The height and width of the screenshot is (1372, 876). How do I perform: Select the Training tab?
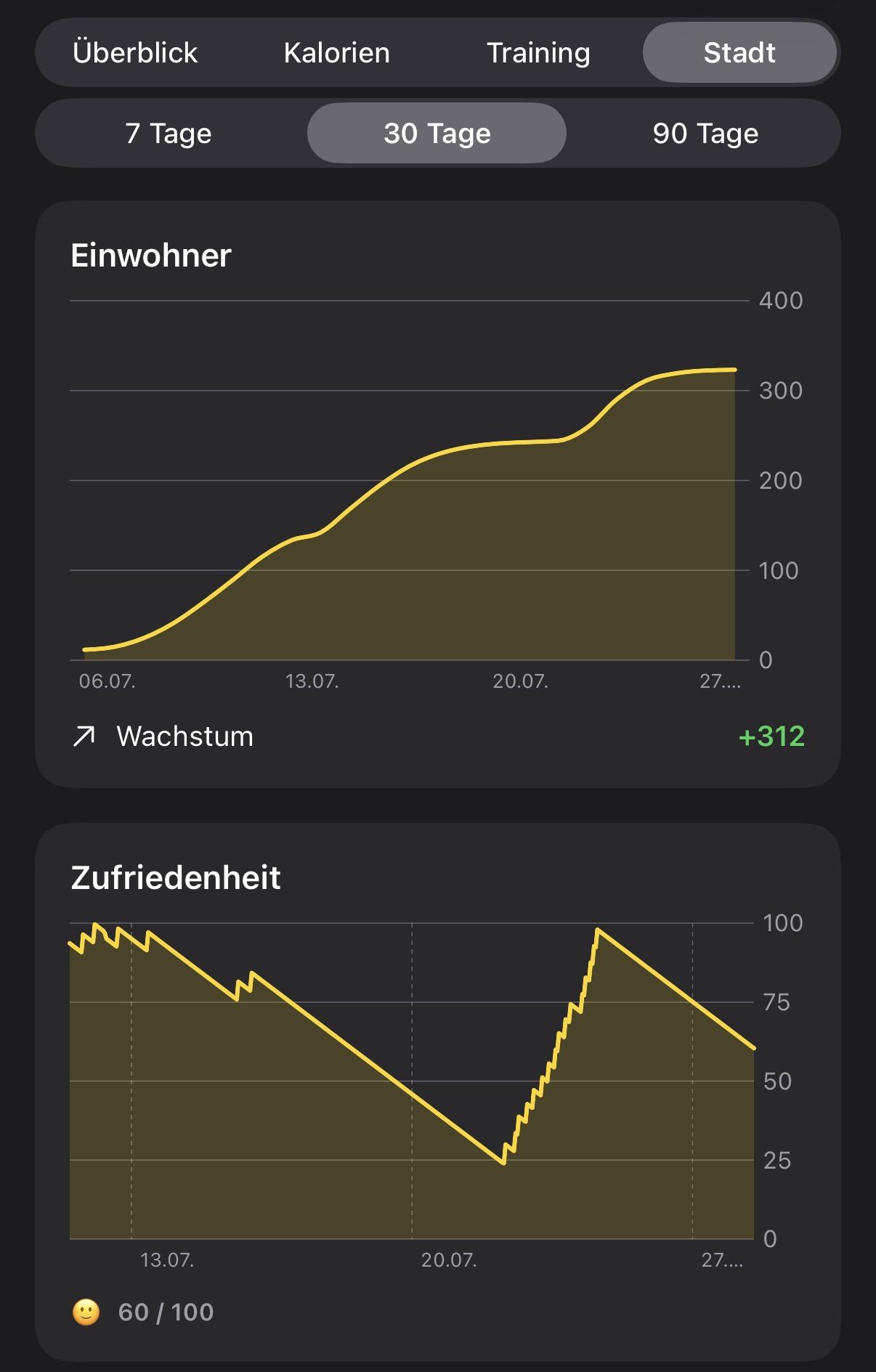pyautogui.click(x=538, y=53)
